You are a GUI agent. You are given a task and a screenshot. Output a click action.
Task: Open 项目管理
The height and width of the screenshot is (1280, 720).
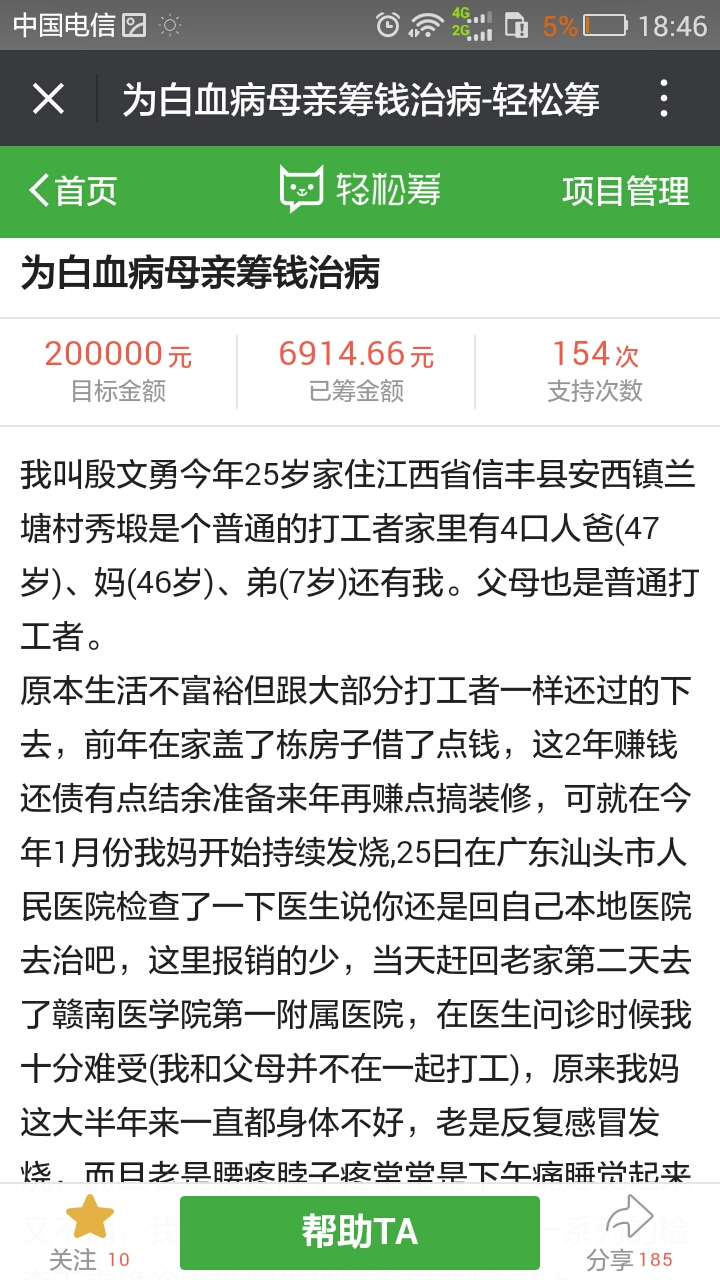626,190
